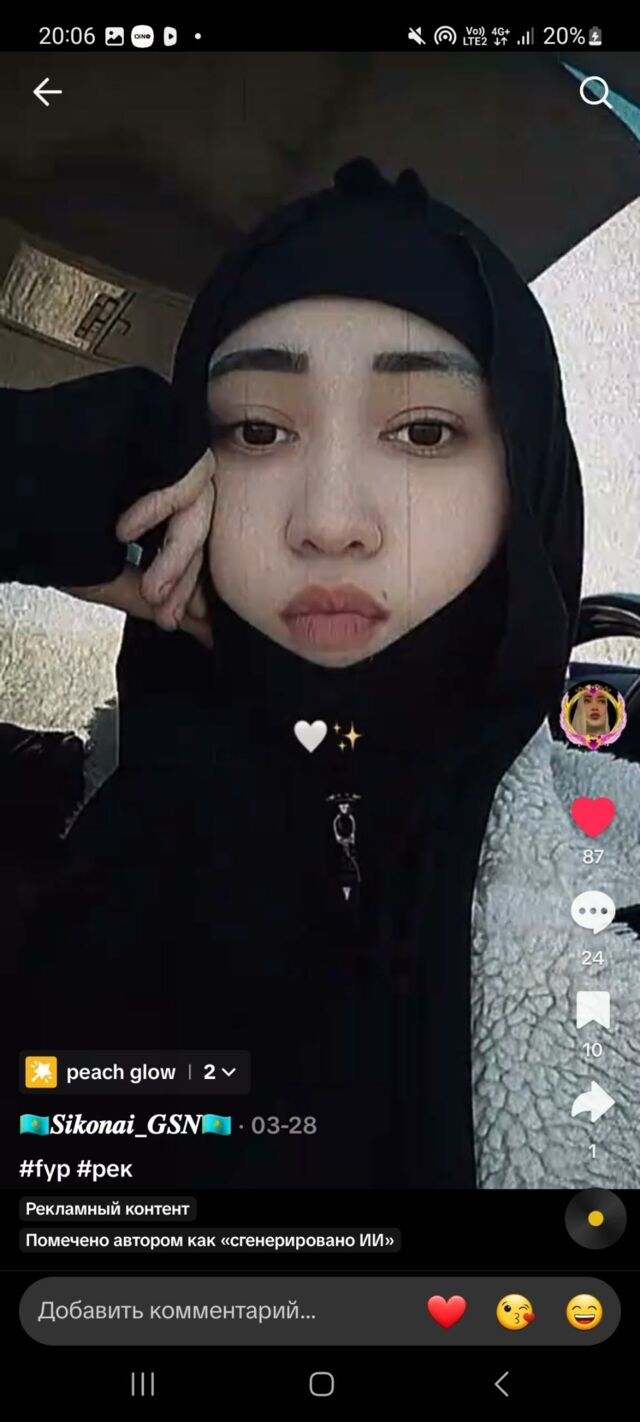Go back using the top-left arrow
The height and width of the screenshot is (1422, 640).
(x=47, y=92)
